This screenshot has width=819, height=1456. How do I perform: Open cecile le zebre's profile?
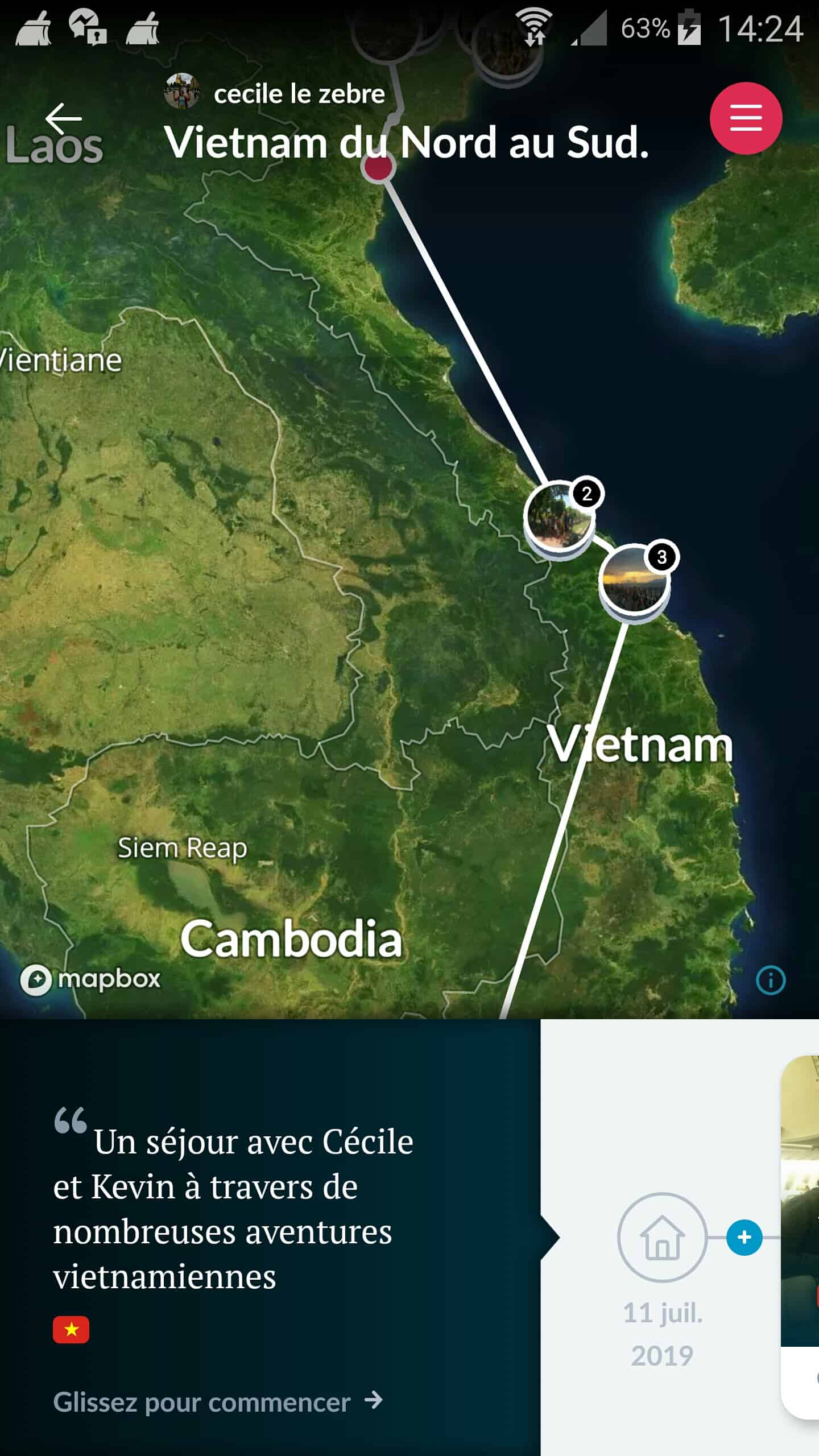(x=275, y=93)
